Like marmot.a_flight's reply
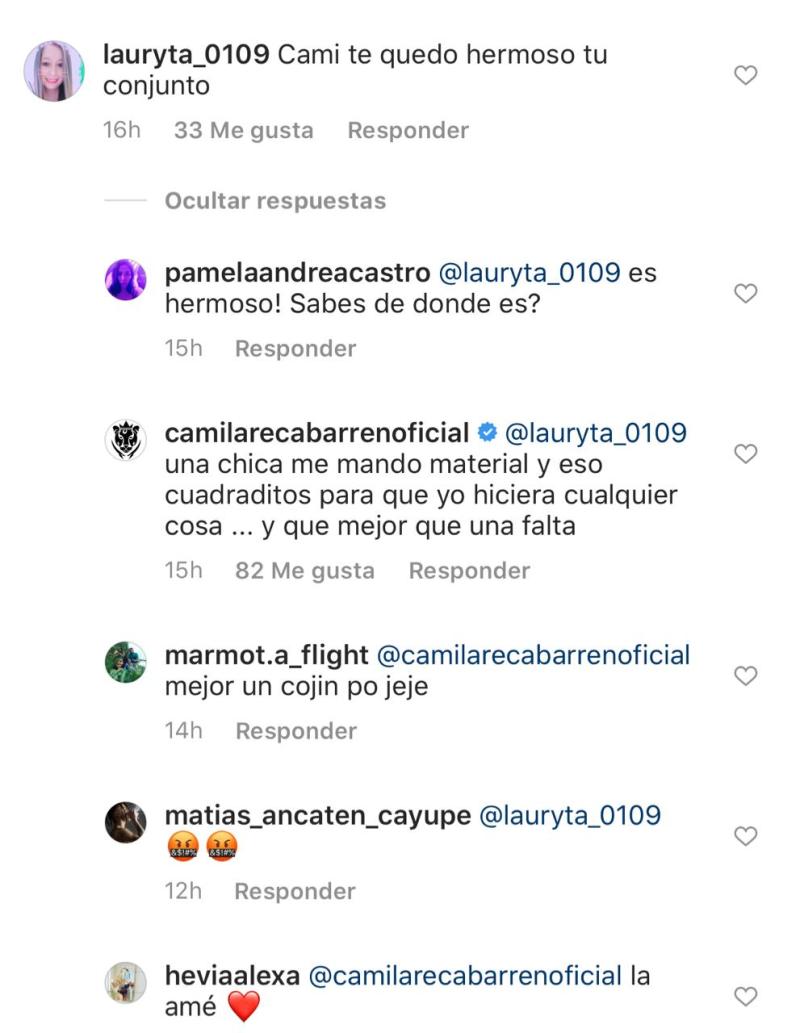The height and width of the screenshot is (1033, 800). 745,677
